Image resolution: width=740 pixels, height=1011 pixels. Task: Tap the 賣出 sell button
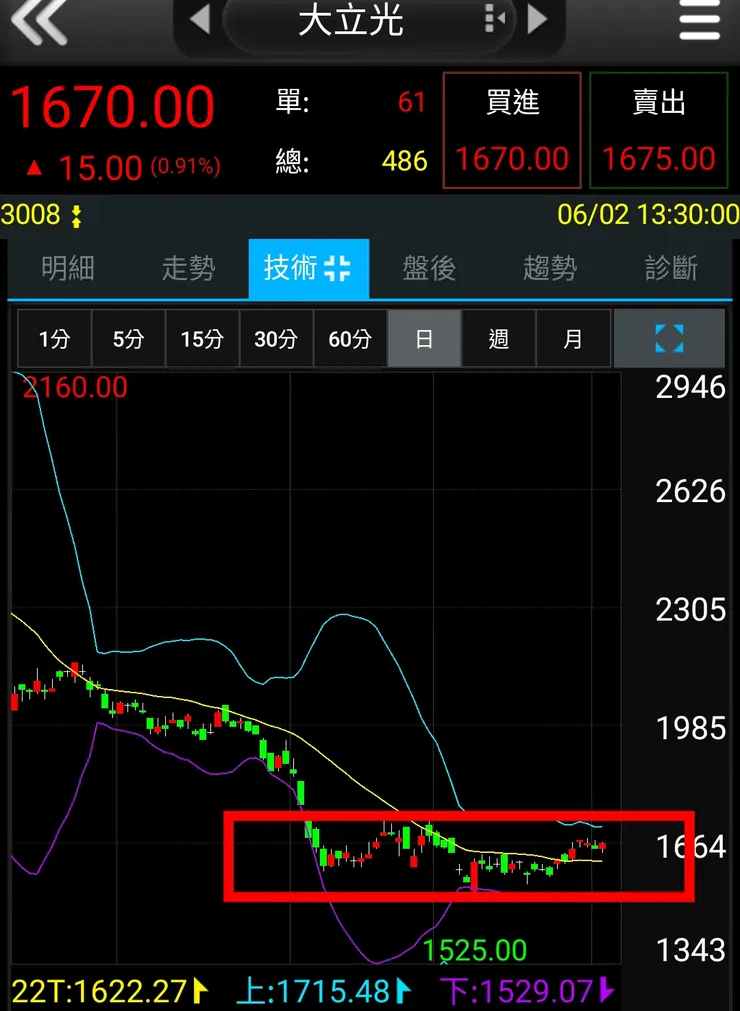pyautogui.click(x=659, y=130)
